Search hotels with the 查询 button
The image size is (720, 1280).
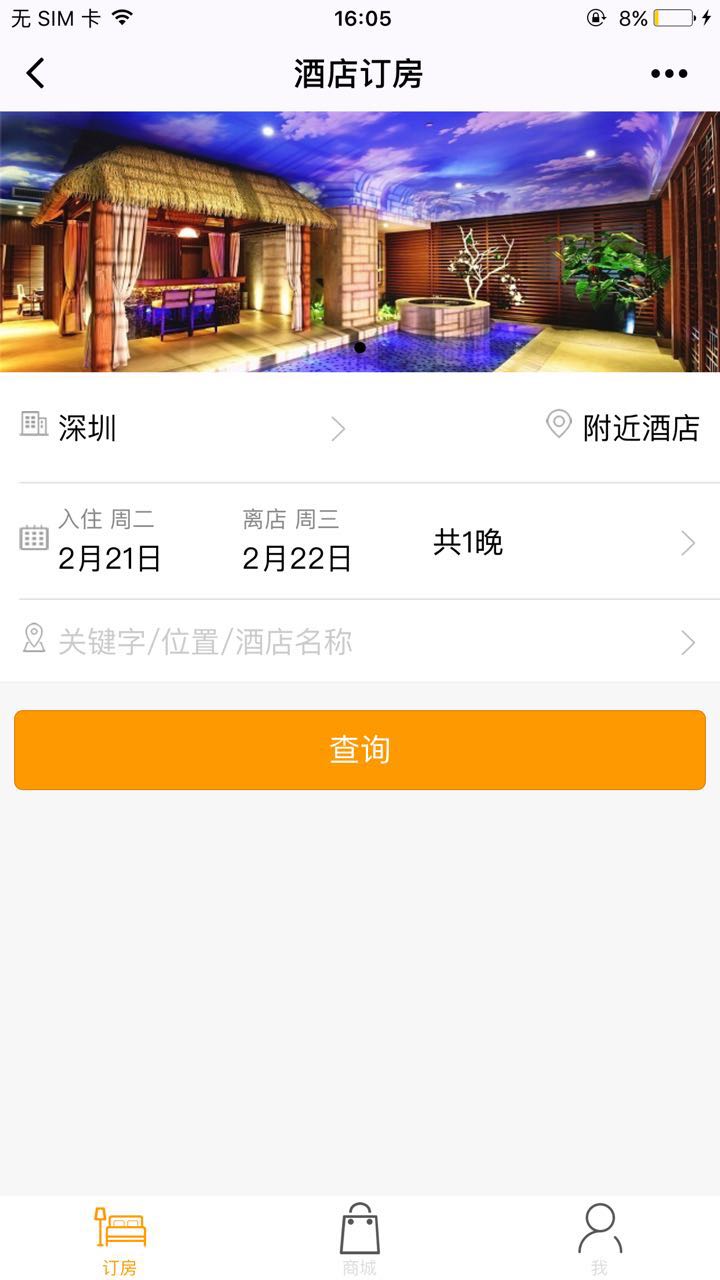point(360,750)
